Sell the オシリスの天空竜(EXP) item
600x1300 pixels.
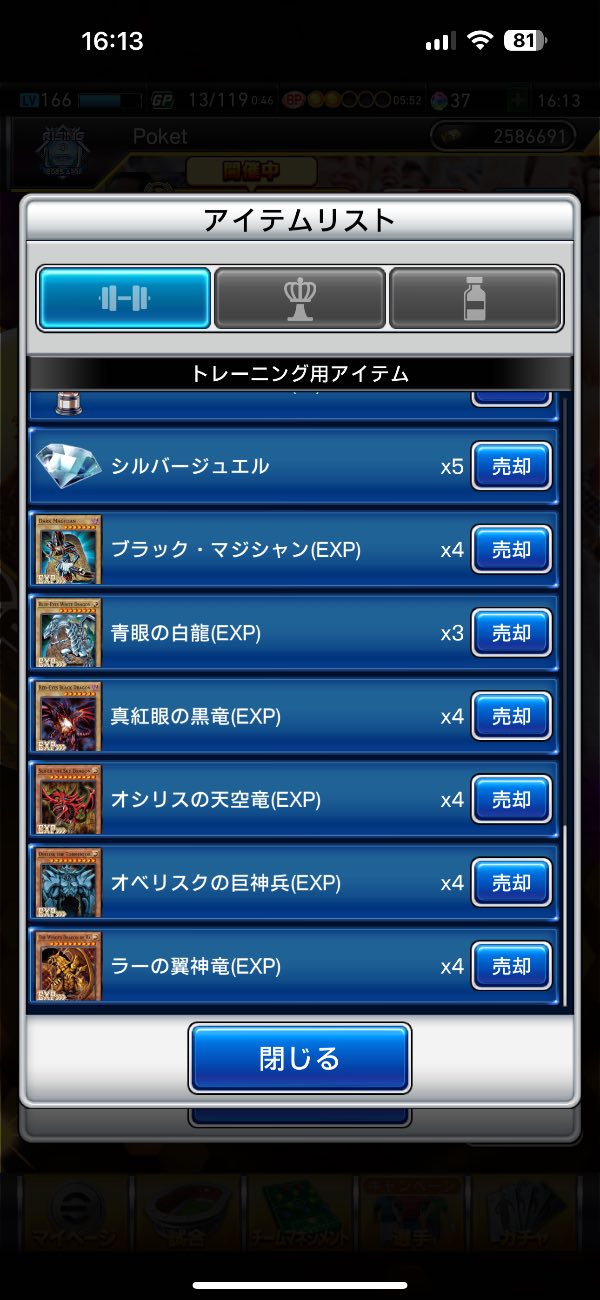pos(511,800)
